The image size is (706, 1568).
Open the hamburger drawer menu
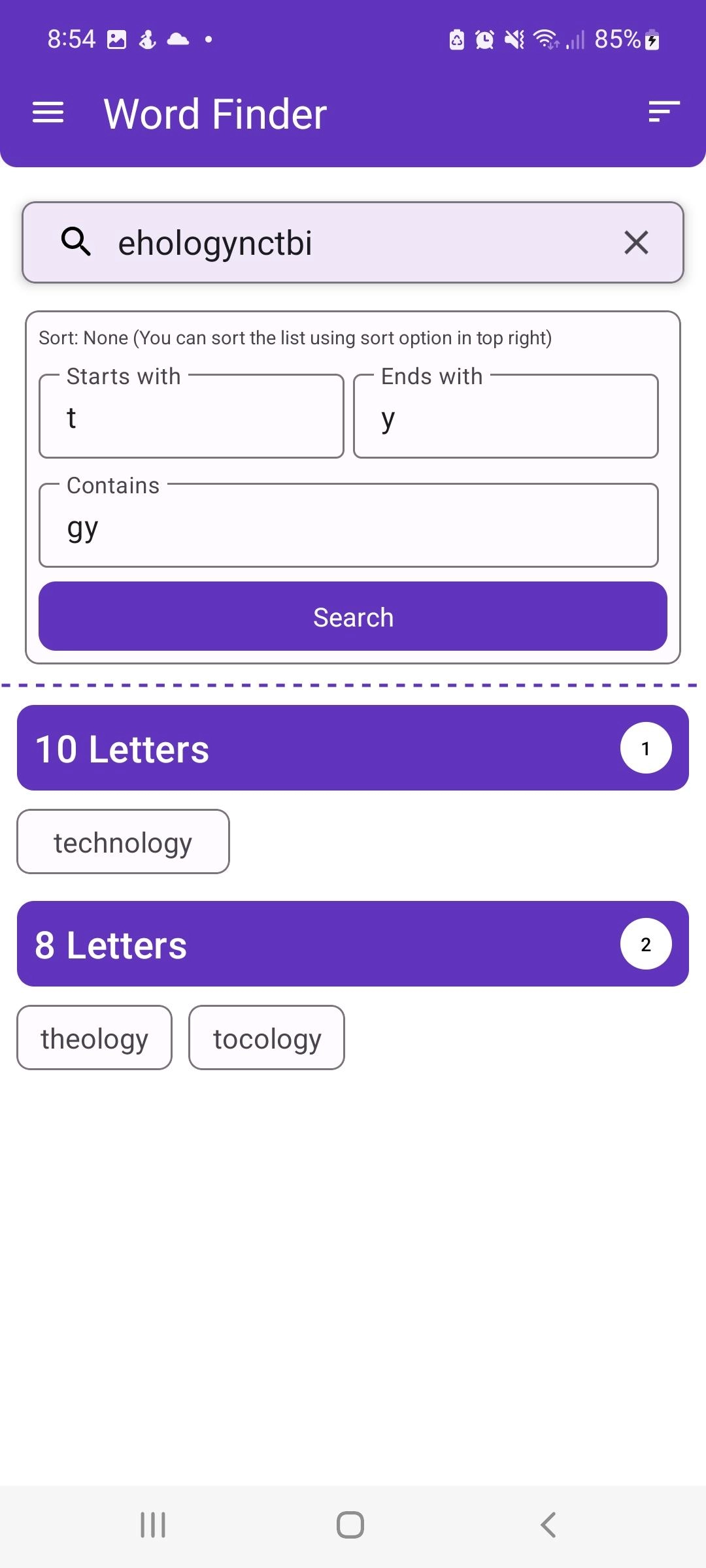[x=48, y=113]
